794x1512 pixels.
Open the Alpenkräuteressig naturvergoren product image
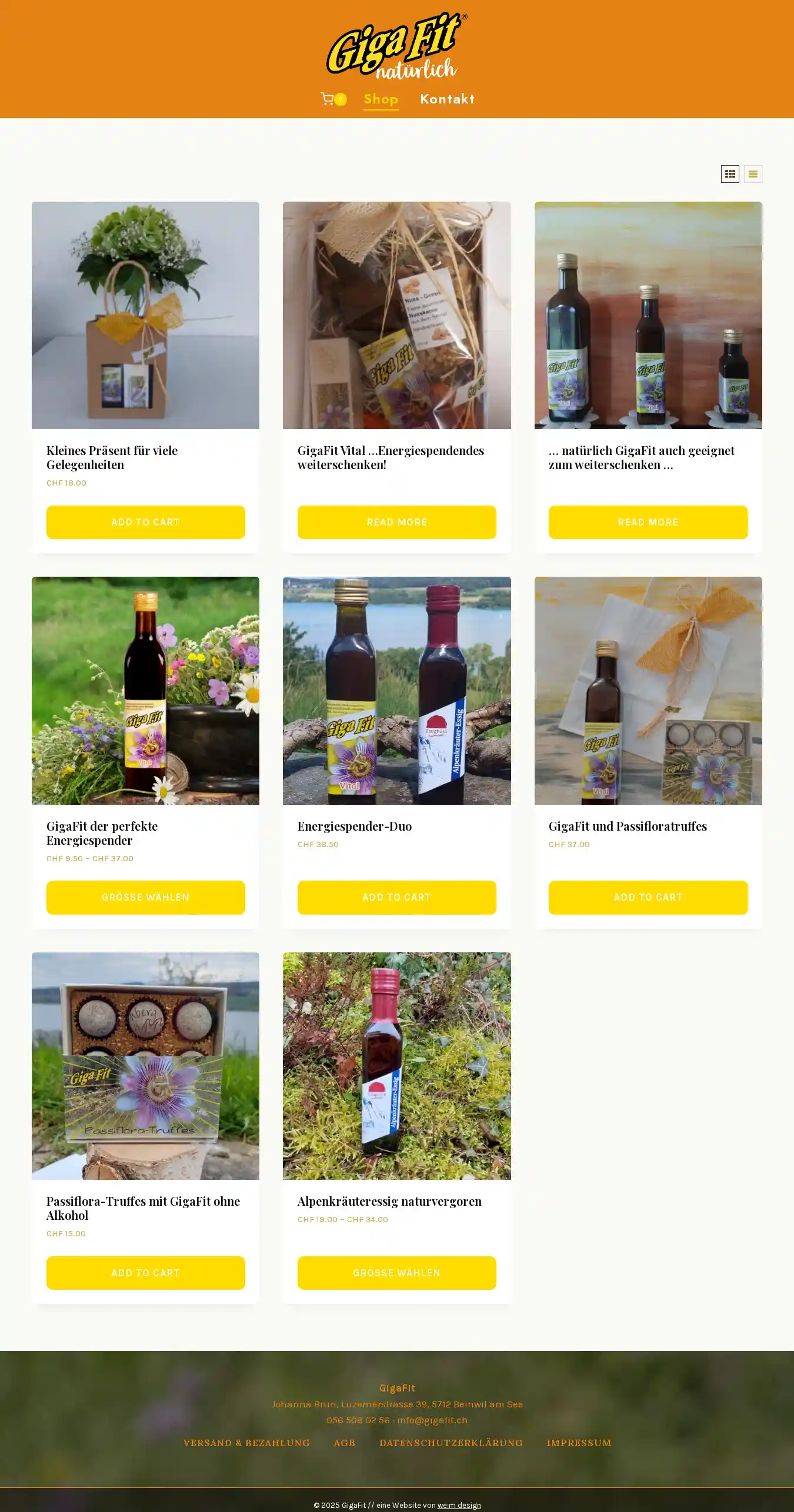point(396,1065)
